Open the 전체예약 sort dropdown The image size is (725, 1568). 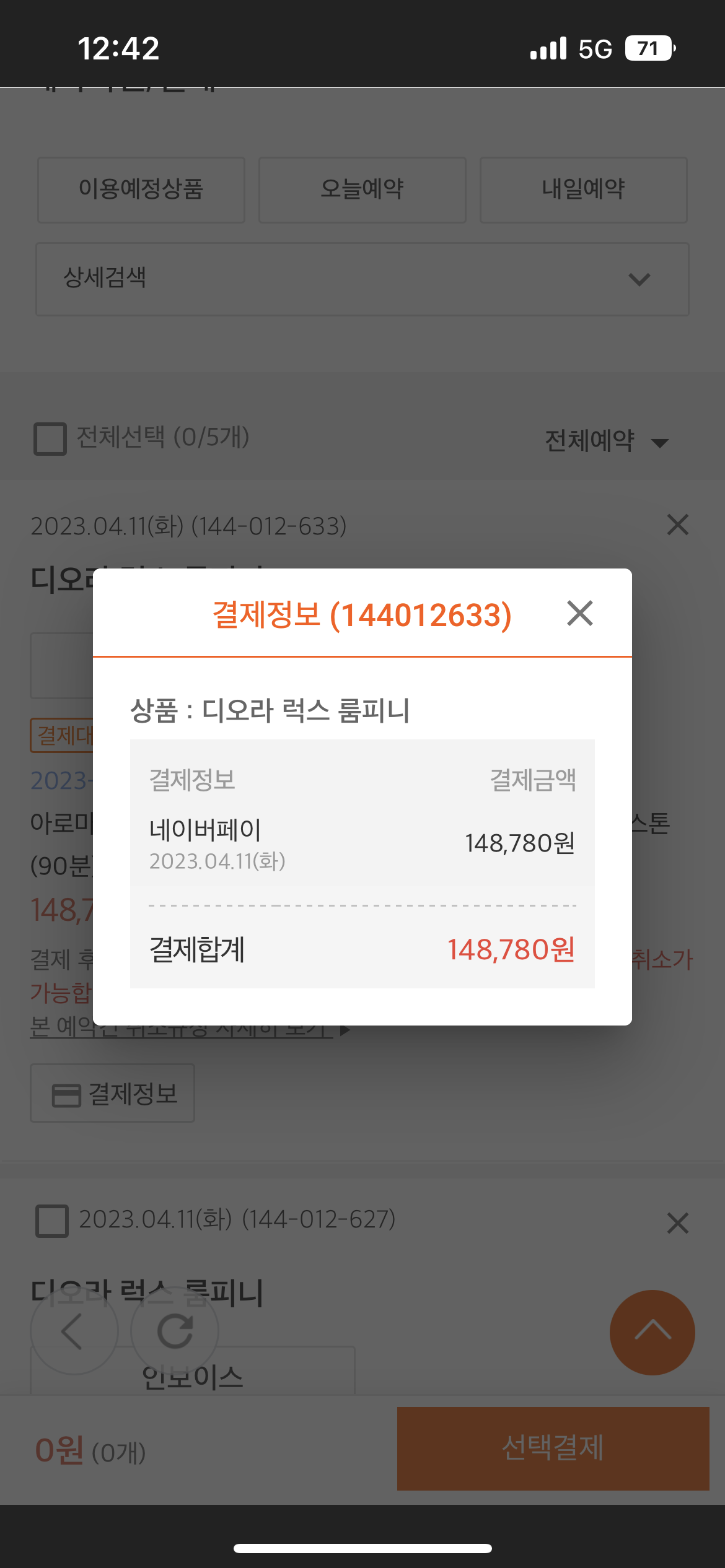click(x=607, y=442)
